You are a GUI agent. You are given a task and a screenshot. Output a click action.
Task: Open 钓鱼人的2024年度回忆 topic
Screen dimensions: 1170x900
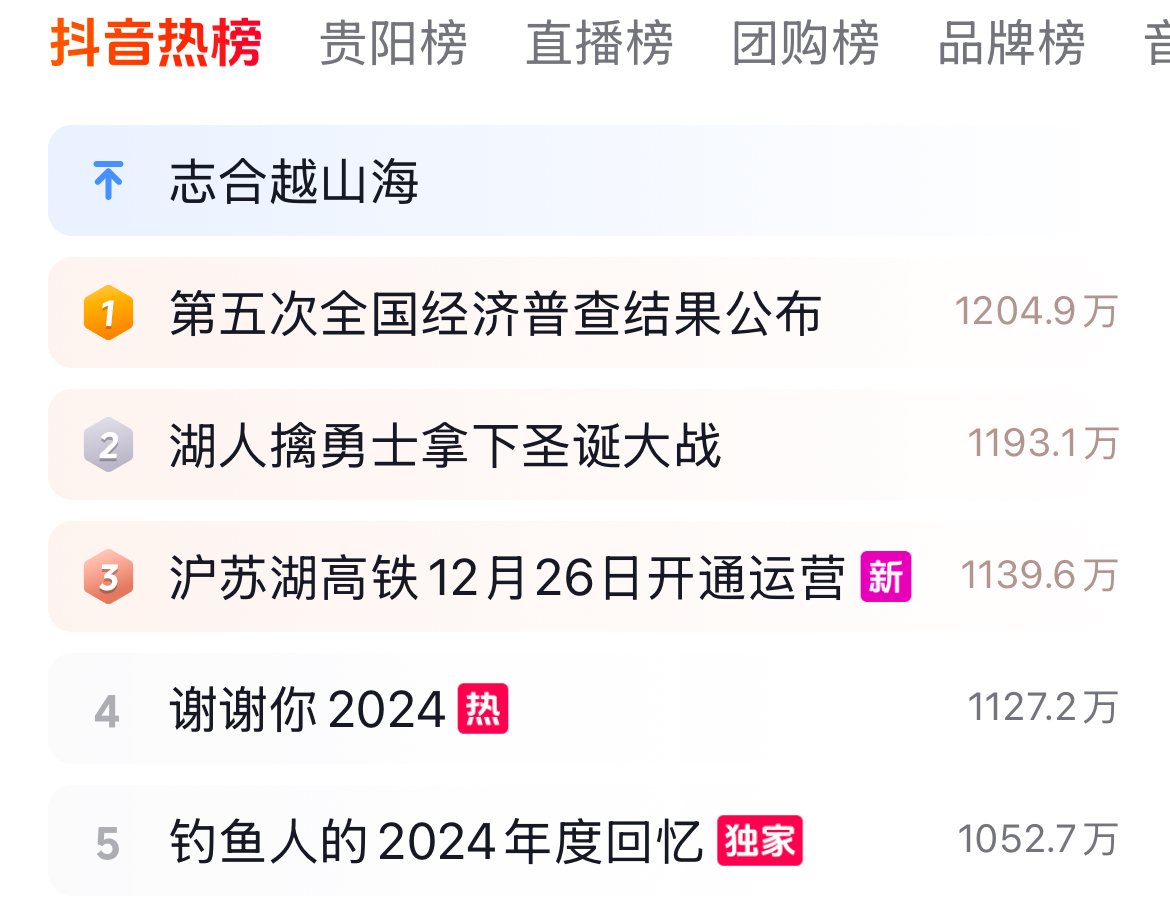pos(437,842)
